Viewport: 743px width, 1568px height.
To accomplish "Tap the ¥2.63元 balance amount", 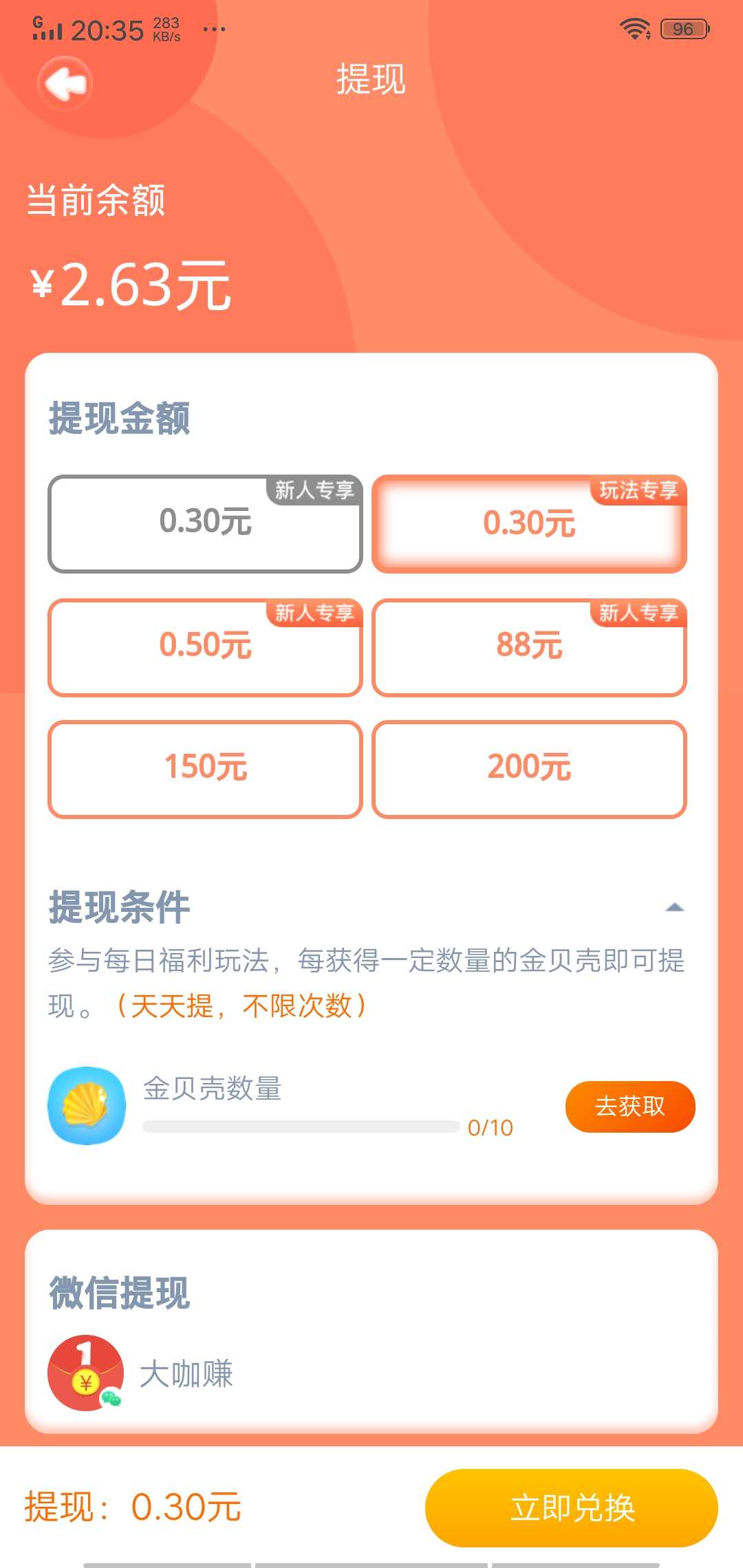I will [x=129, y=285].
